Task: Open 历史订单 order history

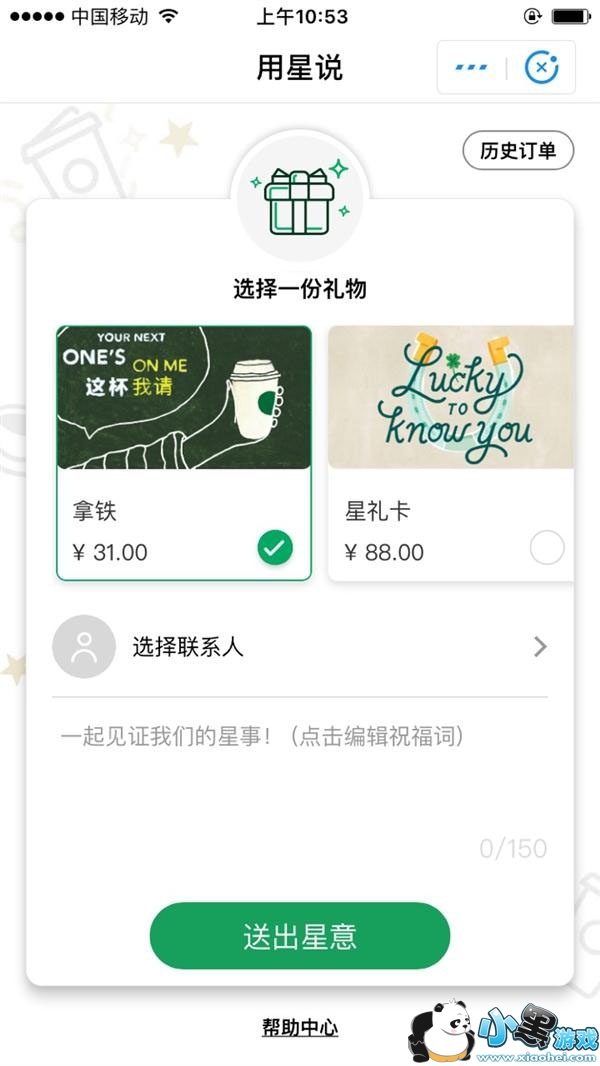Action: [x=518, y=152]
